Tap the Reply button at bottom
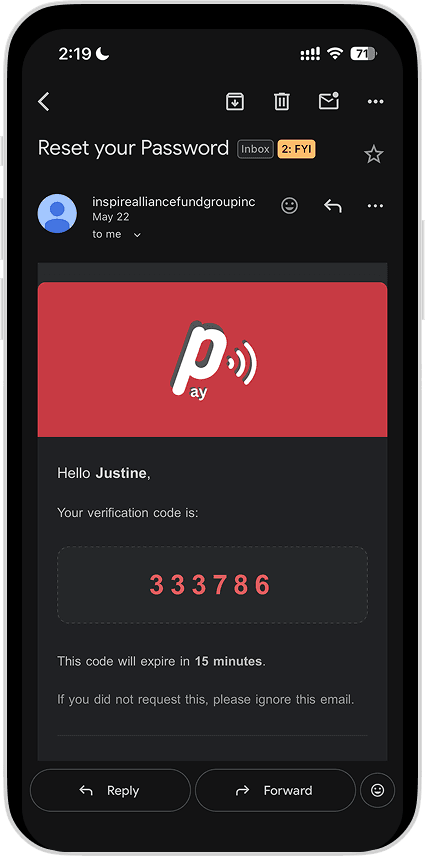The width and height of the screenshot is (425, 856). click(x=110, y=790)
